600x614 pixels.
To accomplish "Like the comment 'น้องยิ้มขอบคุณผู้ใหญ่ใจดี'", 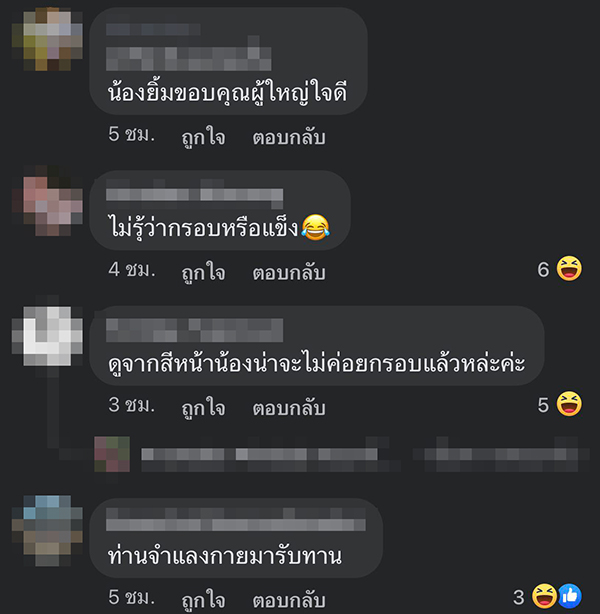I will [202, 137].
